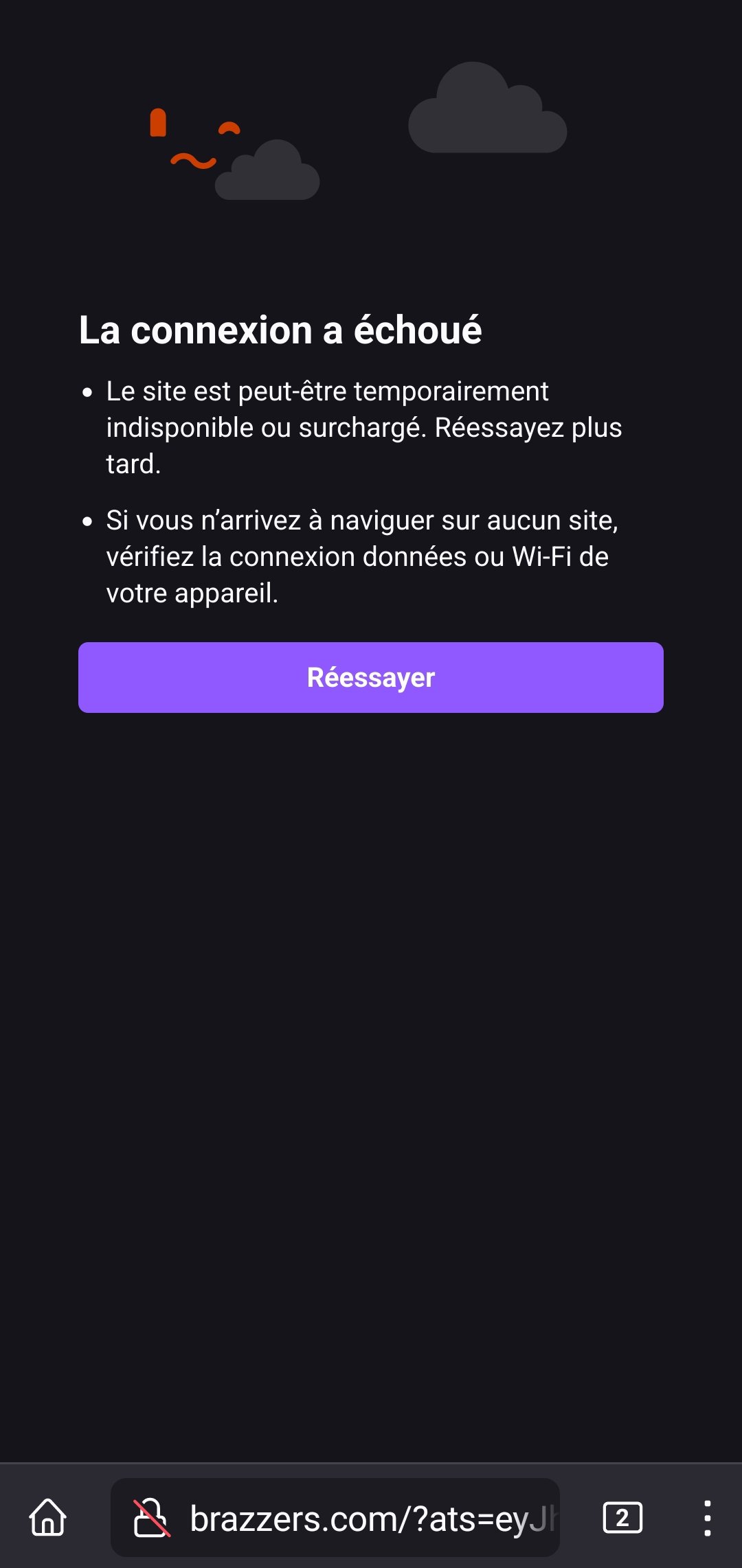Go to the browser home page
742x1568 pixels.
tap(48, 1518)
